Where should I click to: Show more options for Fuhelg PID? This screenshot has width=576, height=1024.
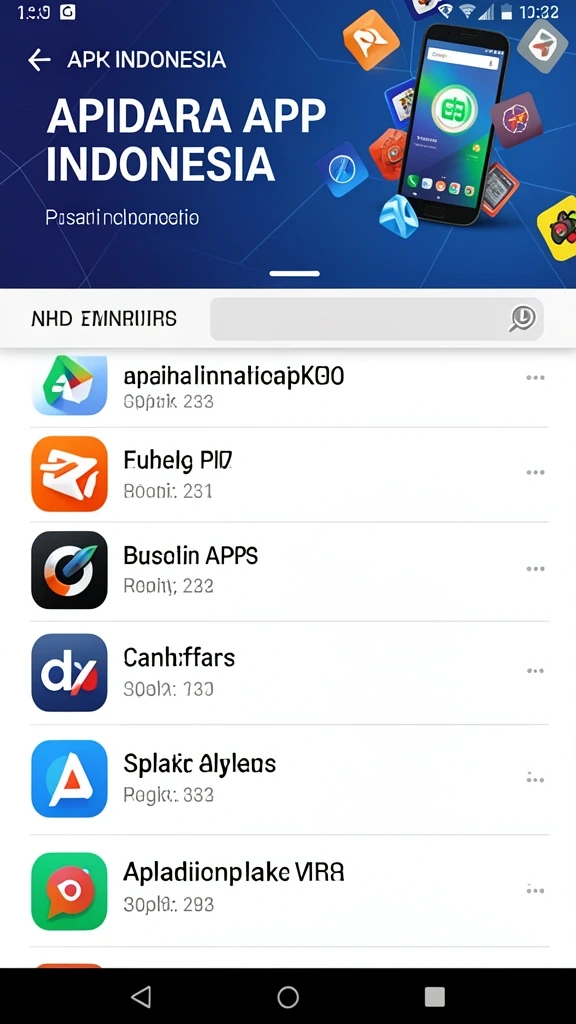tap(535, 473)
